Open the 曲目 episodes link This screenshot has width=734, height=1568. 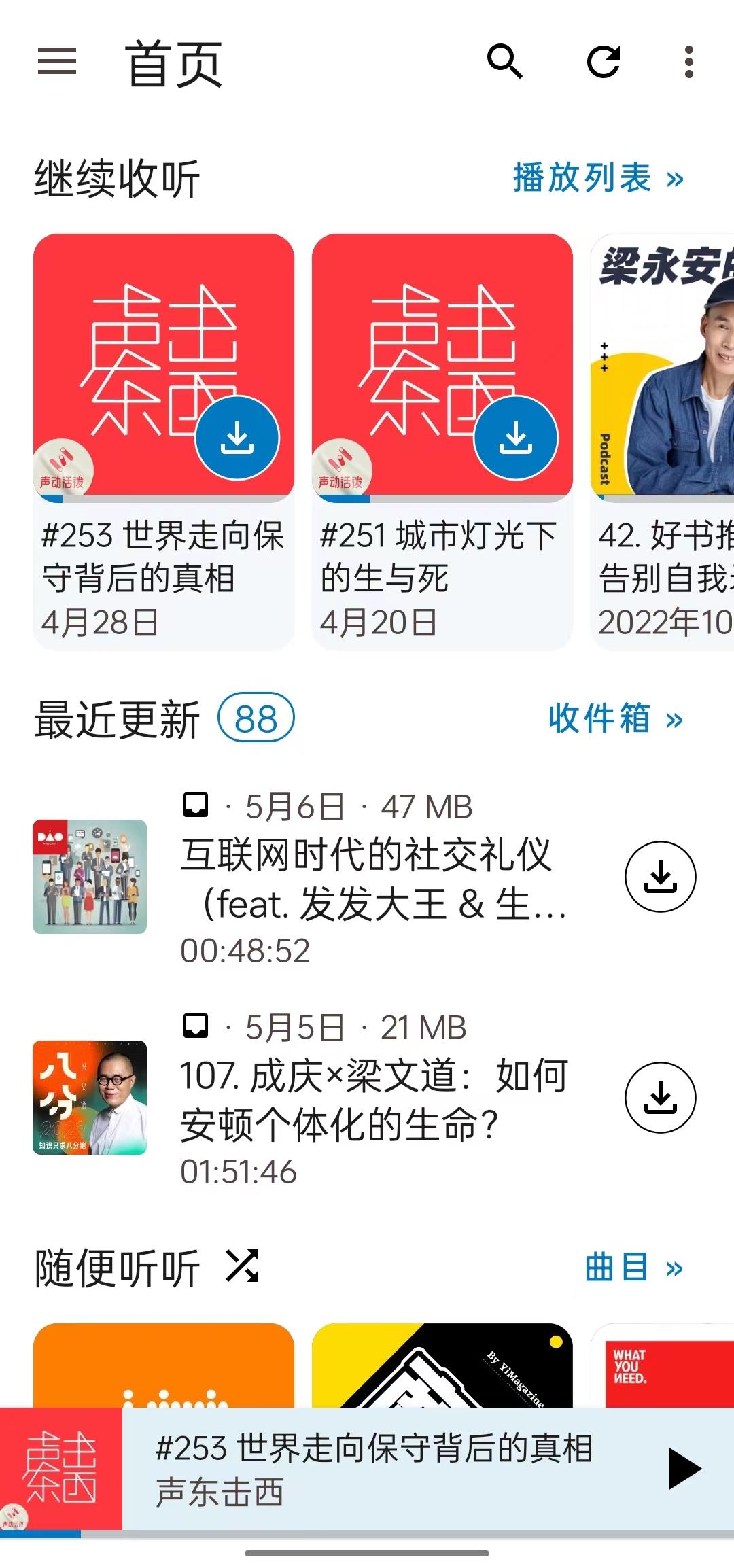pos(633,1268)
